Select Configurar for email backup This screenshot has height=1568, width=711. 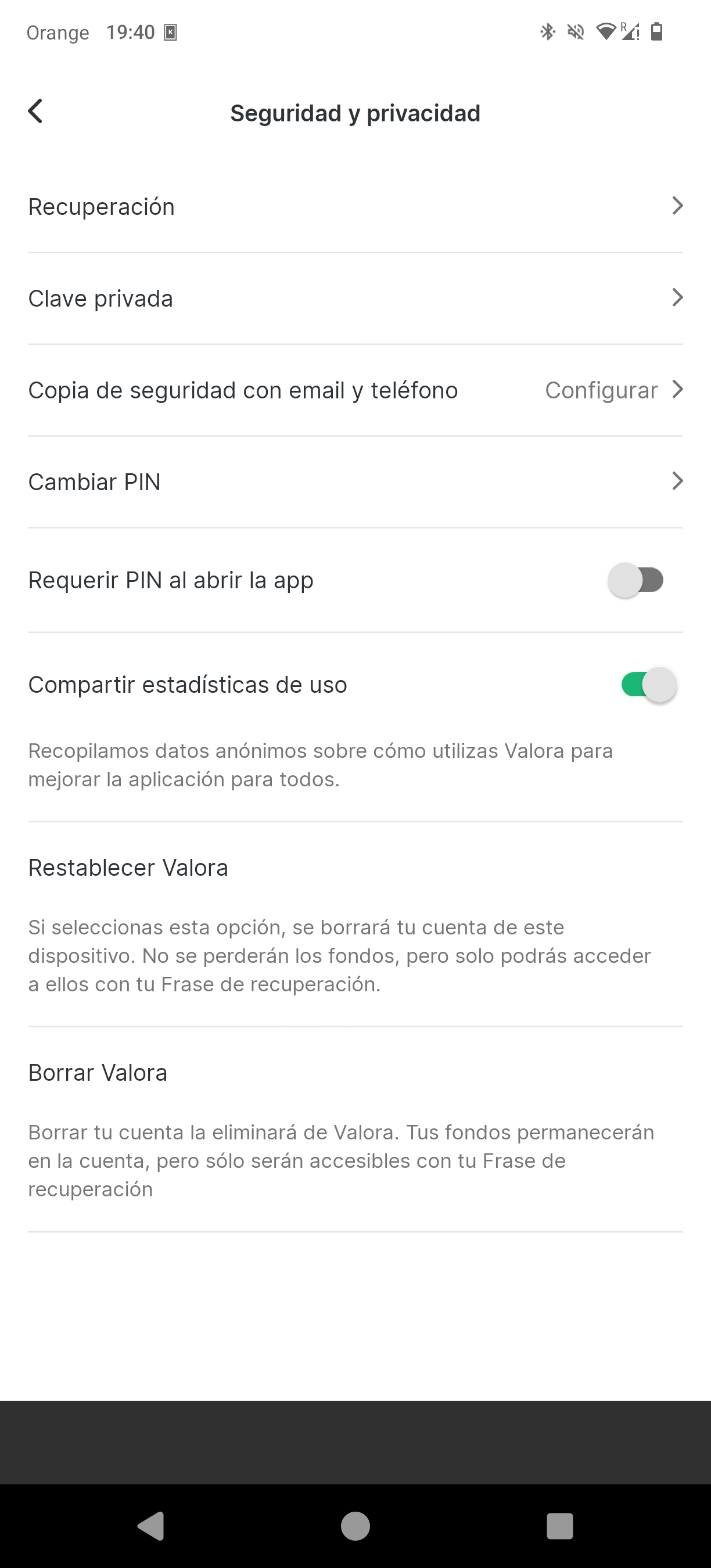pos(602,390)
